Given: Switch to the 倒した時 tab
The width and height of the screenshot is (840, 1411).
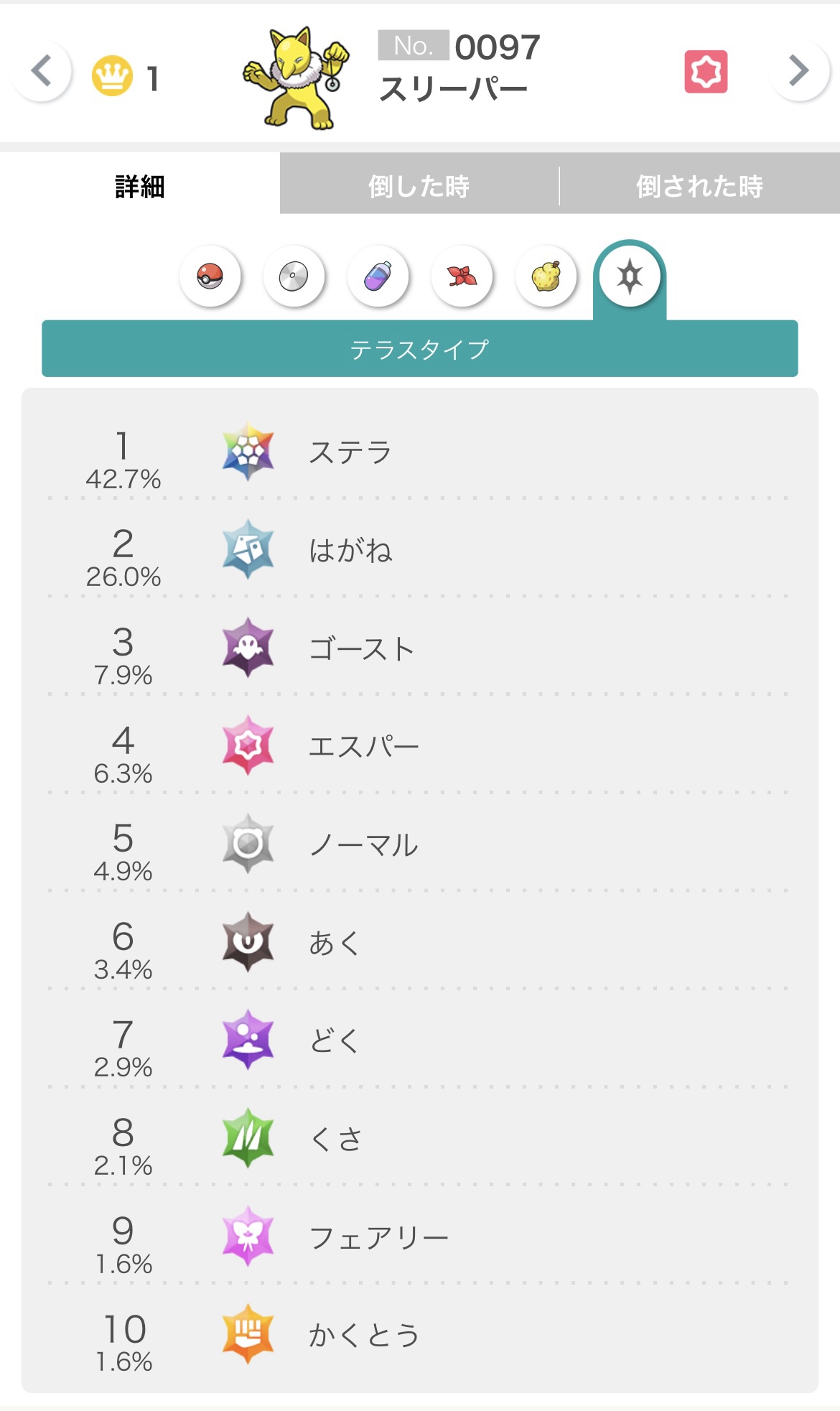Looking at the screenshot, I should [419, 186].
